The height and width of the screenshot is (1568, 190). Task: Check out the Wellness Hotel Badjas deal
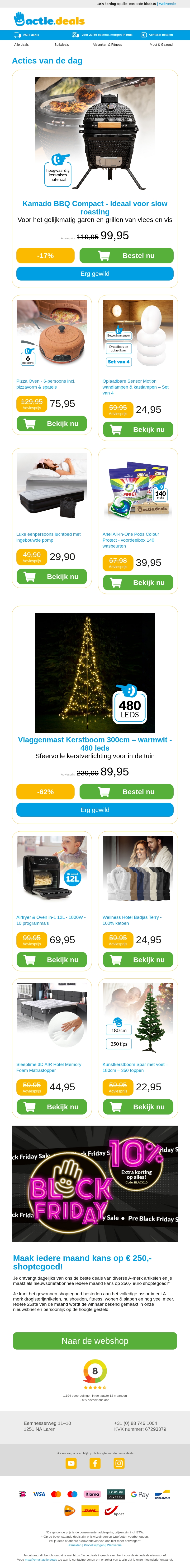(x=138, y=960)
